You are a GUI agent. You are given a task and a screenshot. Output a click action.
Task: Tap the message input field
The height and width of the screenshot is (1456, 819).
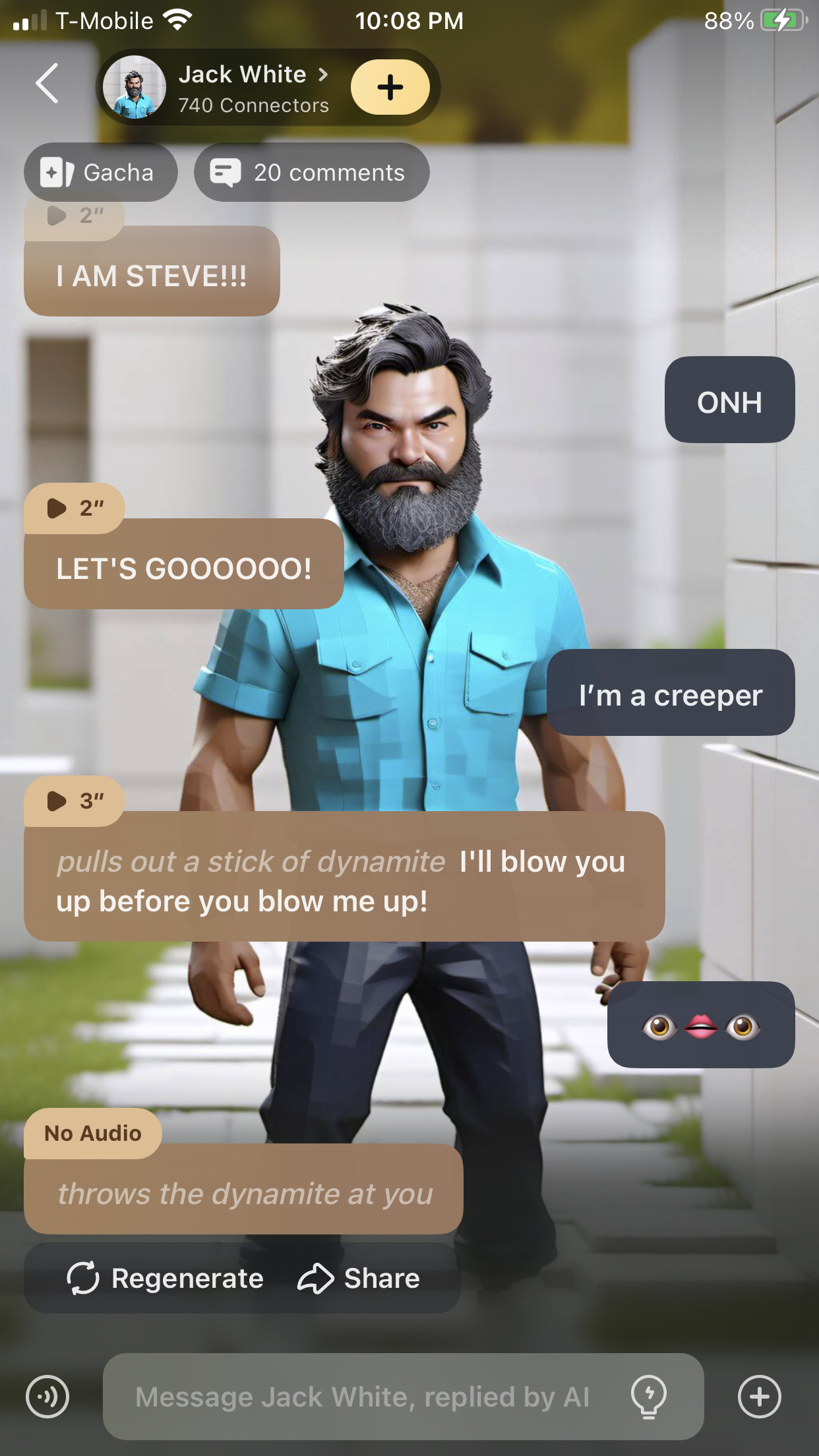(363, 1397)
